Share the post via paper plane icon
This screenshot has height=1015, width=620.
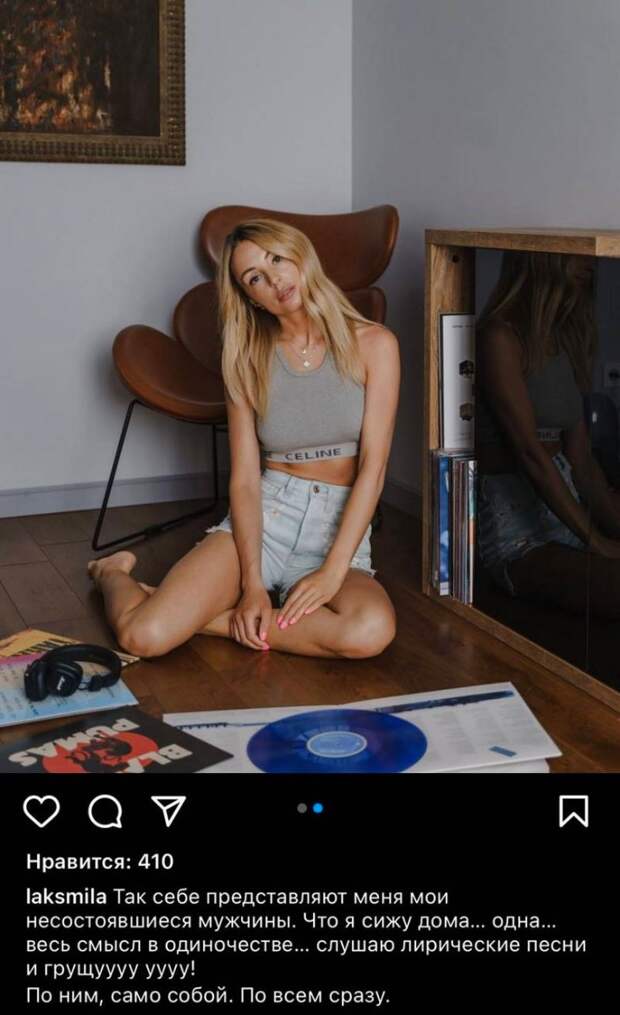[167, 809]
